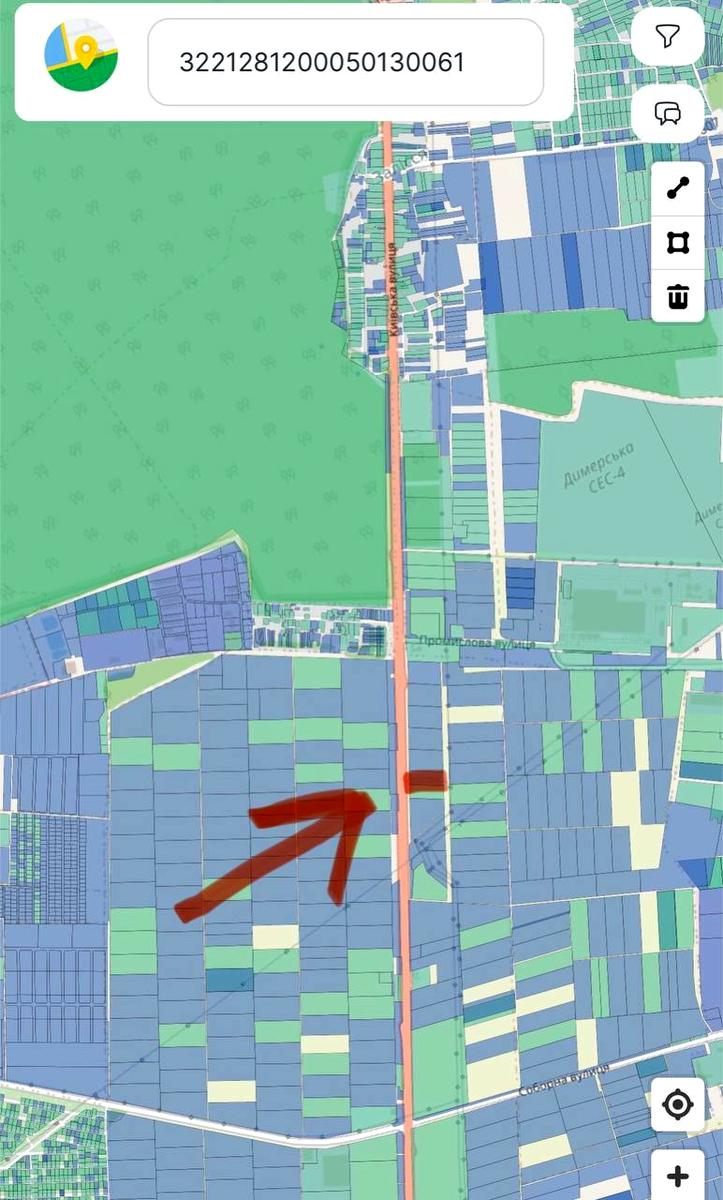This screenshot has height=1200, width=723.
Task: Zoom in with the plus button
Action: tap(678, 1176)
